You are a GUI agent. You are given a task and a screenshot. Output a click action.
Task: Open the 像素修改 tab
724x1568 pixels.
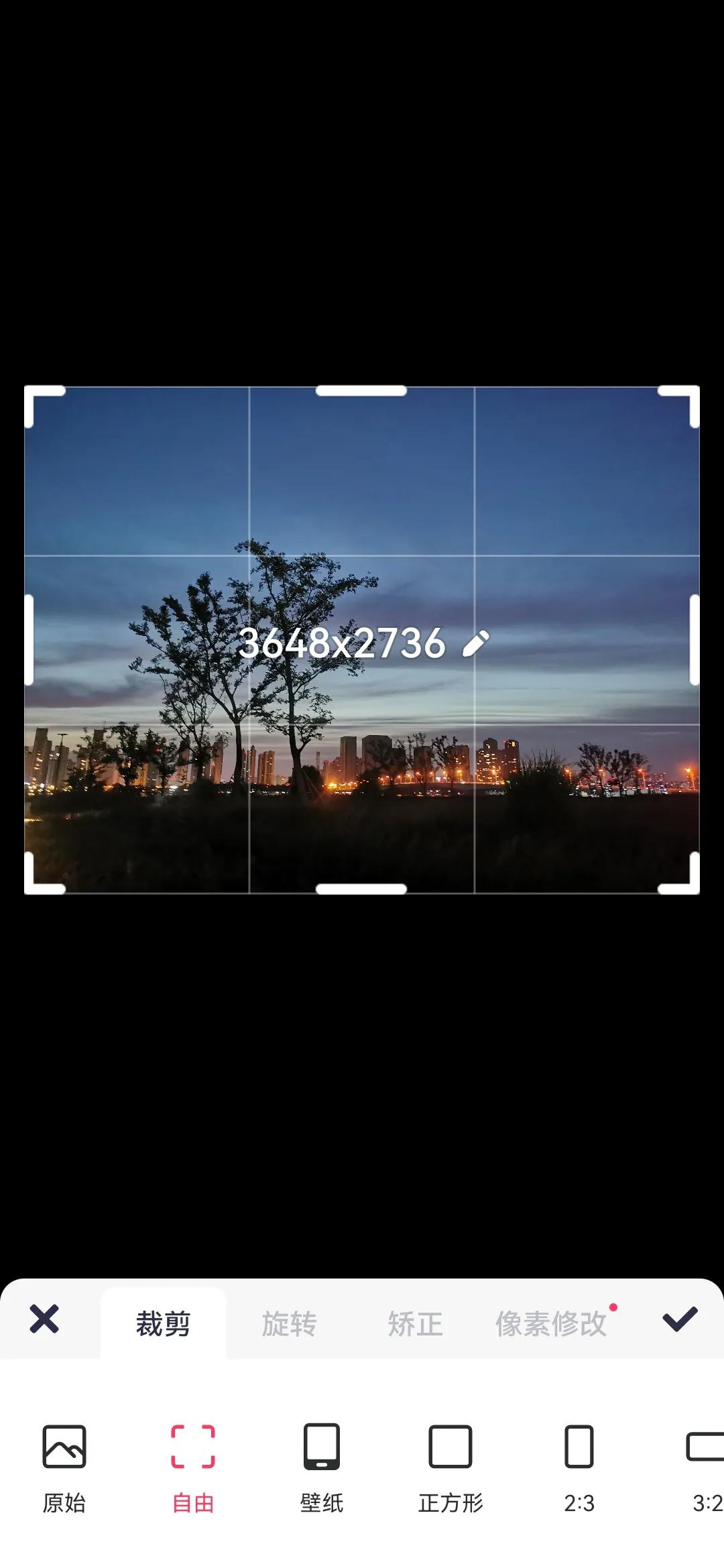551,1324
